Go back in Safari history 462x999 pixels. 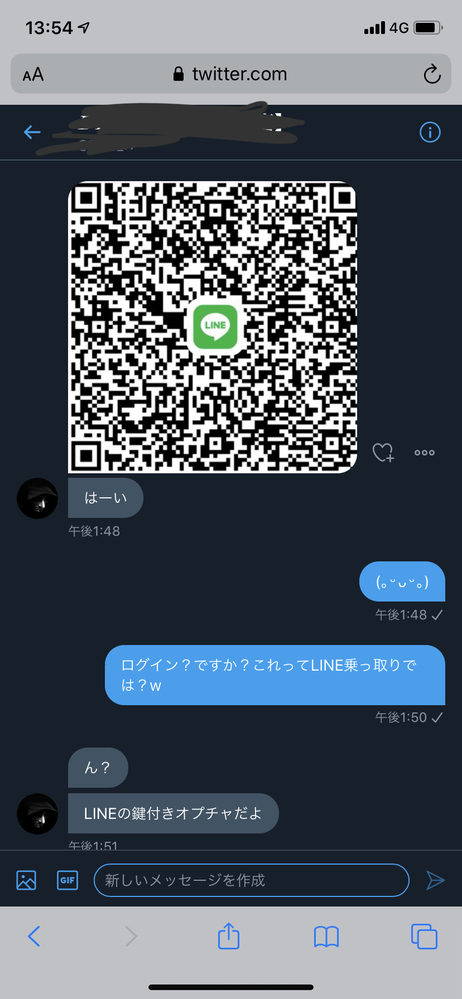point(34,936)
